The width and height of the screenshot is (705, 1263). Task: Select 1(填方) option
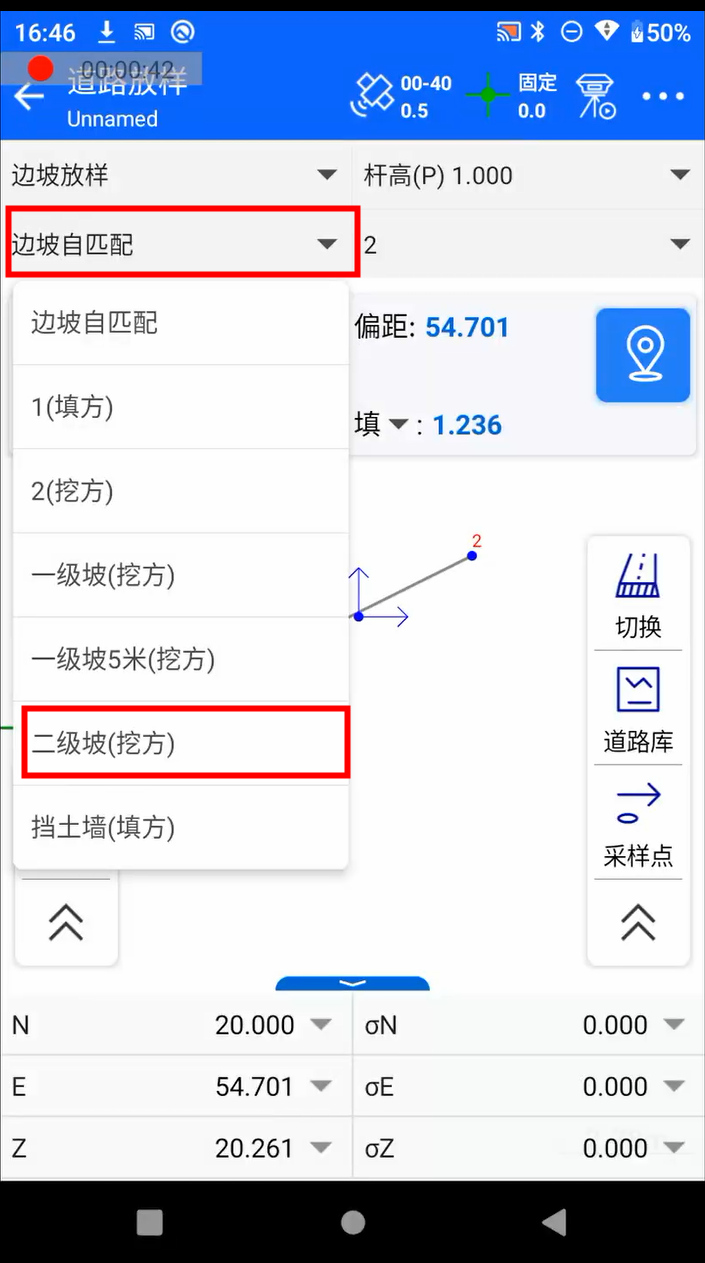[x=180, y=407]
